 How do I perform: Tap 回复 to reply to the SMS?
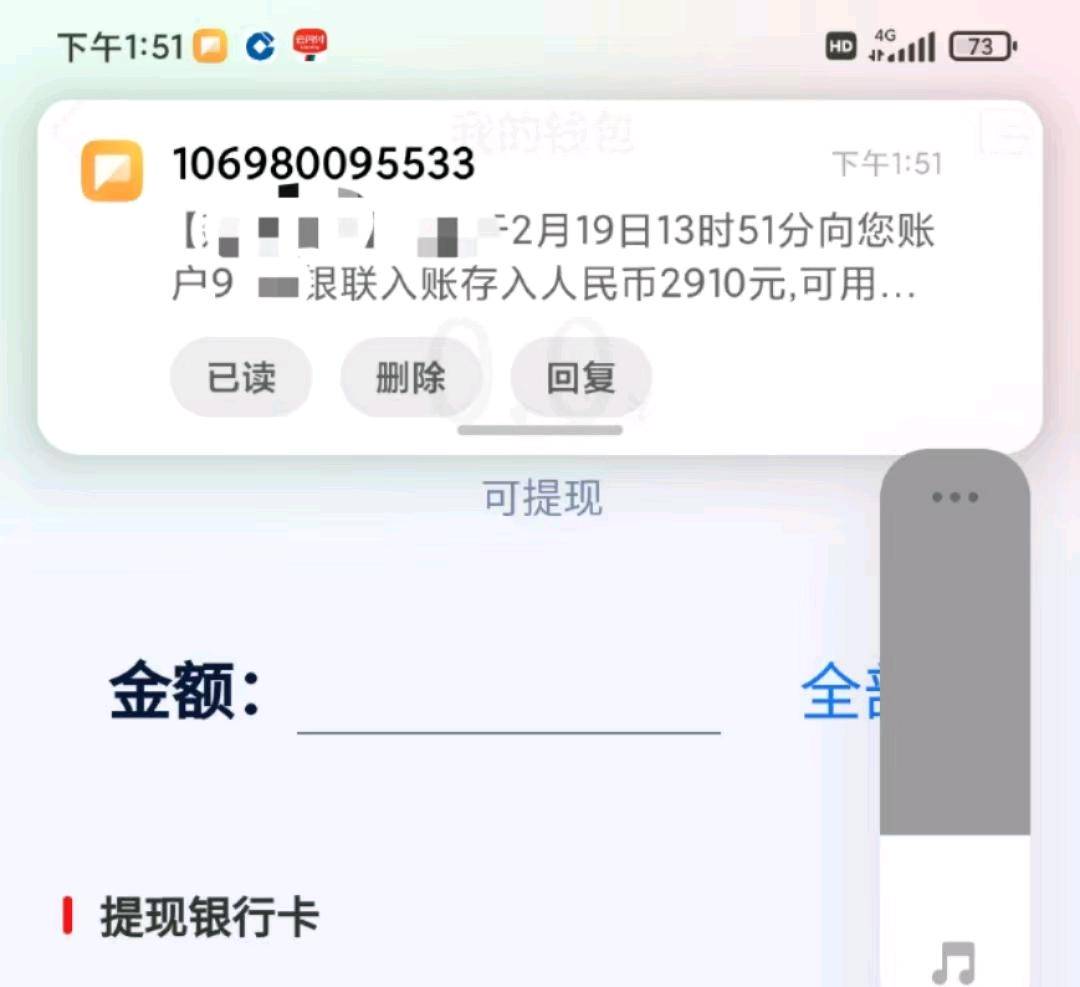pyautogui.click(x=581, y=379)
